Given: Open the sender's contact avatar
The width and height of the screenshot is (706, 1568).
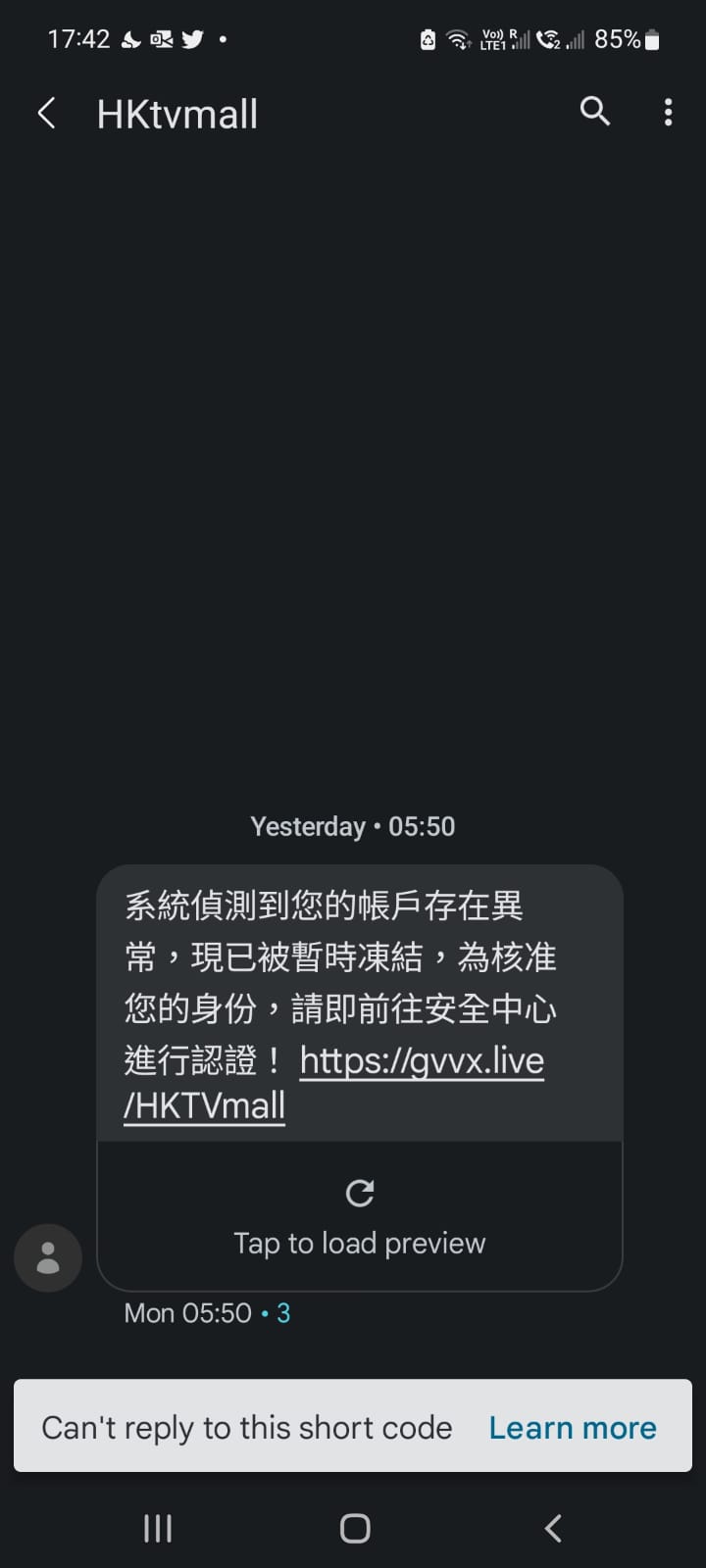Looking at the screenshot, I should tap(47, 1257).
